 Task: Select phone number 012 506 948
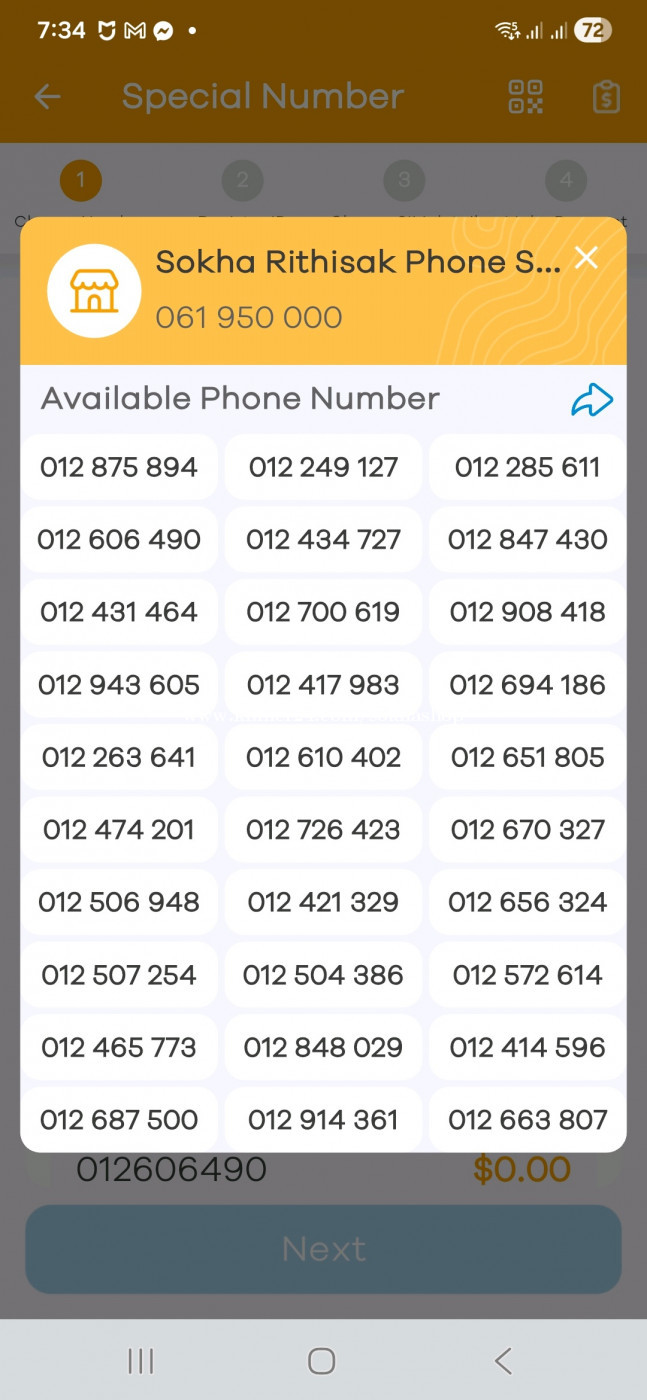[119, 902]
